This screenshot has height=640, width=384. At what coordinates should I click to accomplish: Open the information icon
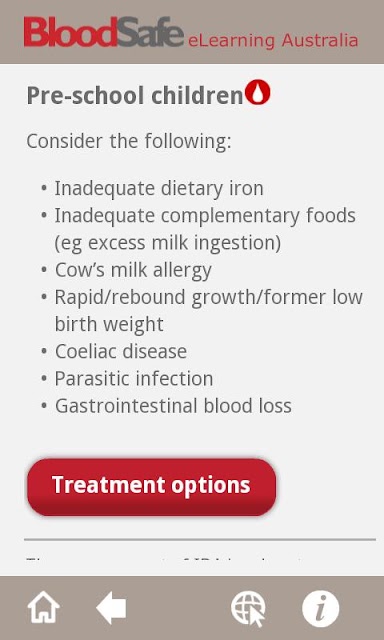(x=320, y=609)
